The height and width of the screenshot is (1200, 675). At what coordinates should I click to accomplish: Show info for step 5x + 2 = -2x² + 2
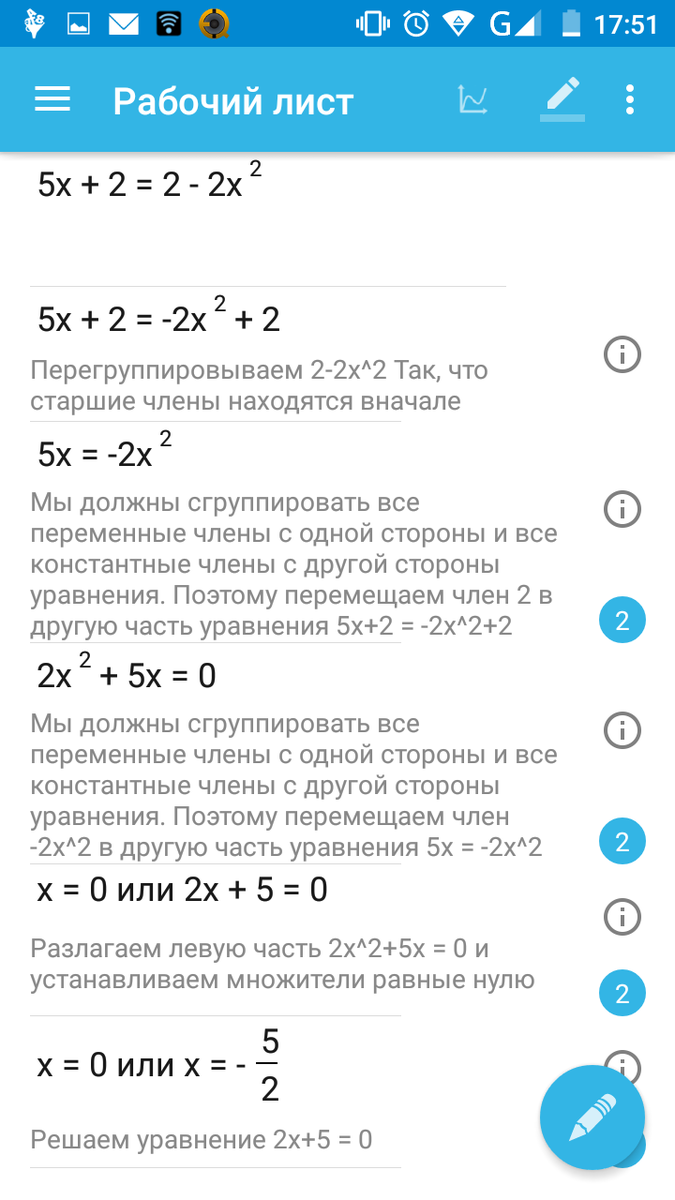[x=622, y=355]
